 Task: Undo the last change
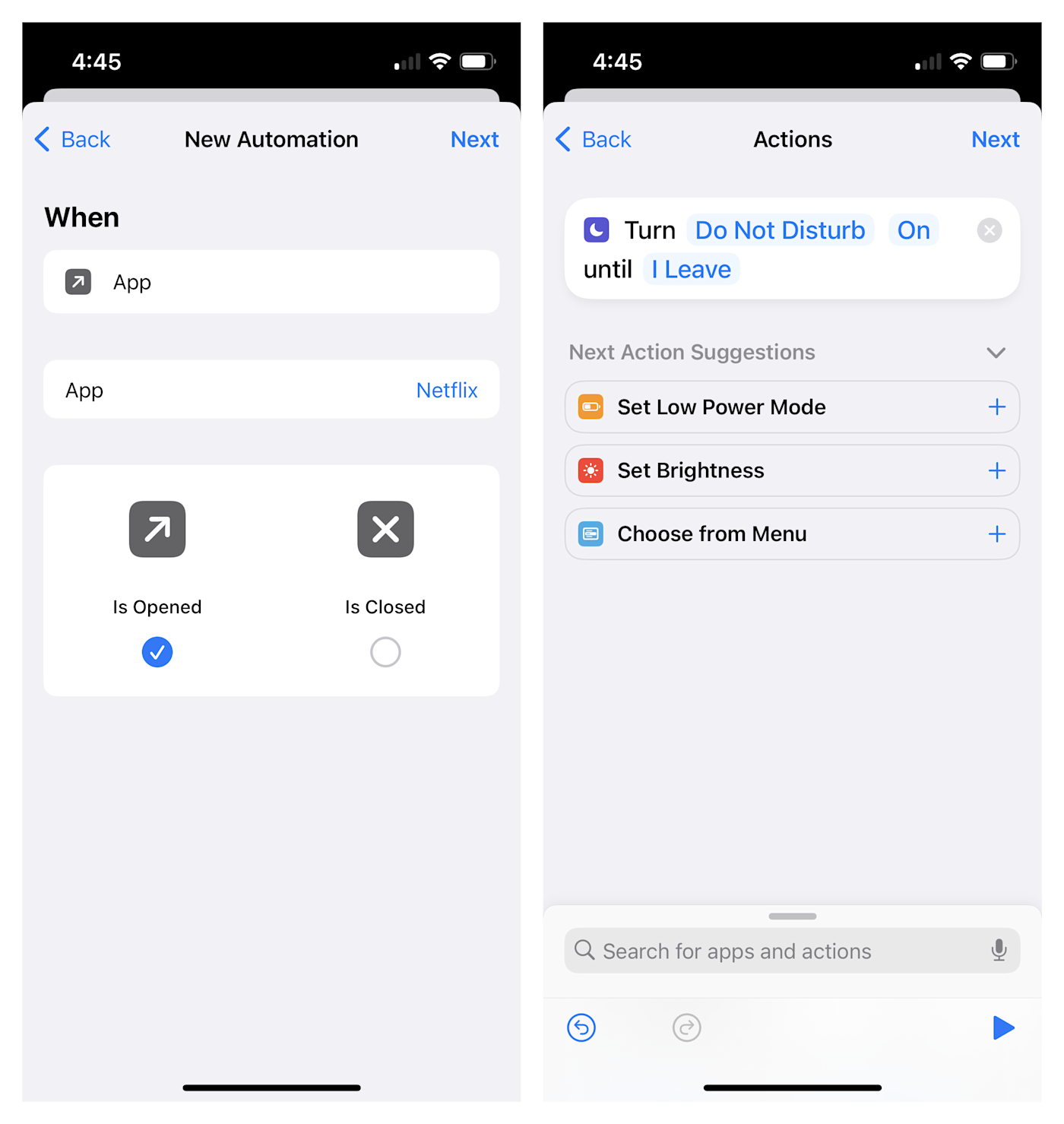click(581, 1028)
